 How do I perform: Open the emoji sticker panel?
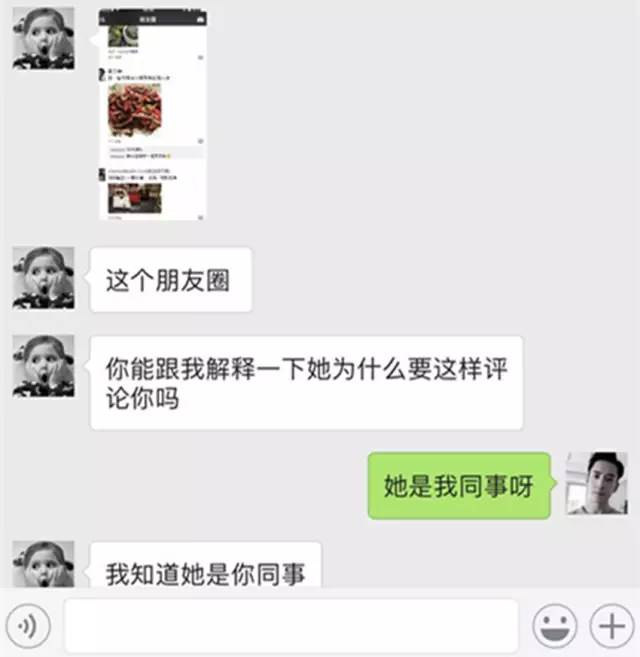(555, 627)
